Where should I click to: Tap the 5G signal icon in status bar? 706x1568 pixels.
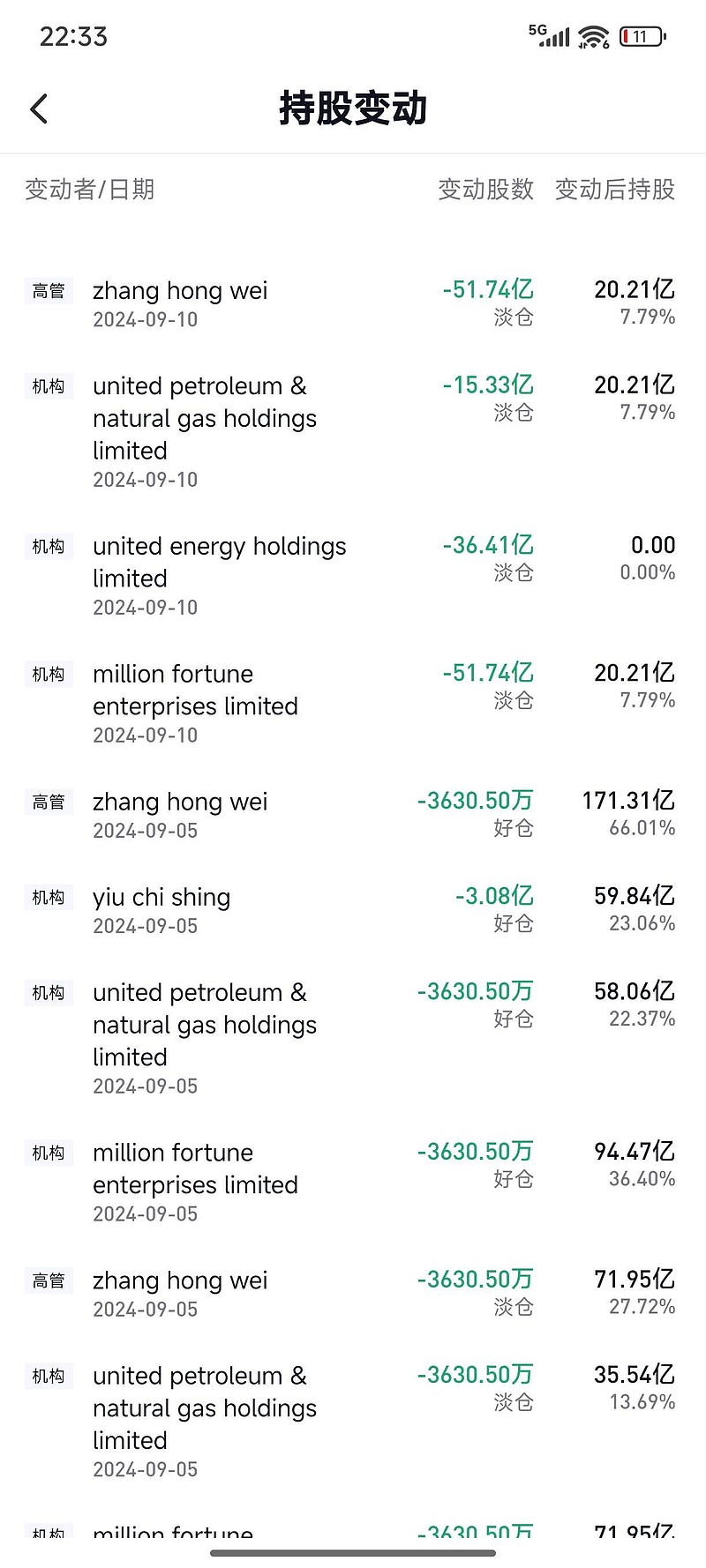[547, 35]
